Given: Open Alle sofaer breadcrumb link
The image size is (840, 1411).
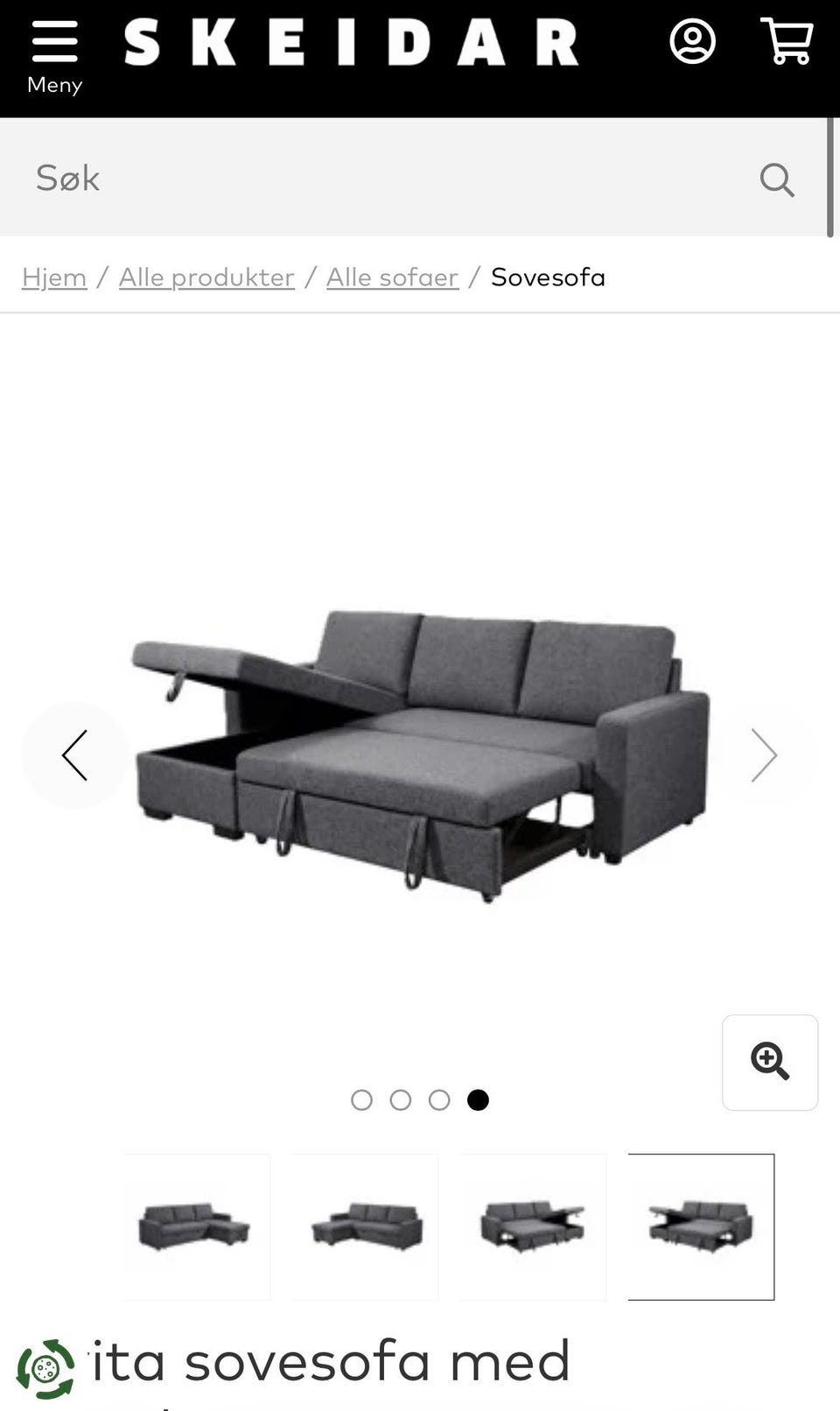Looking at the screenshot, I should [392, 277].
